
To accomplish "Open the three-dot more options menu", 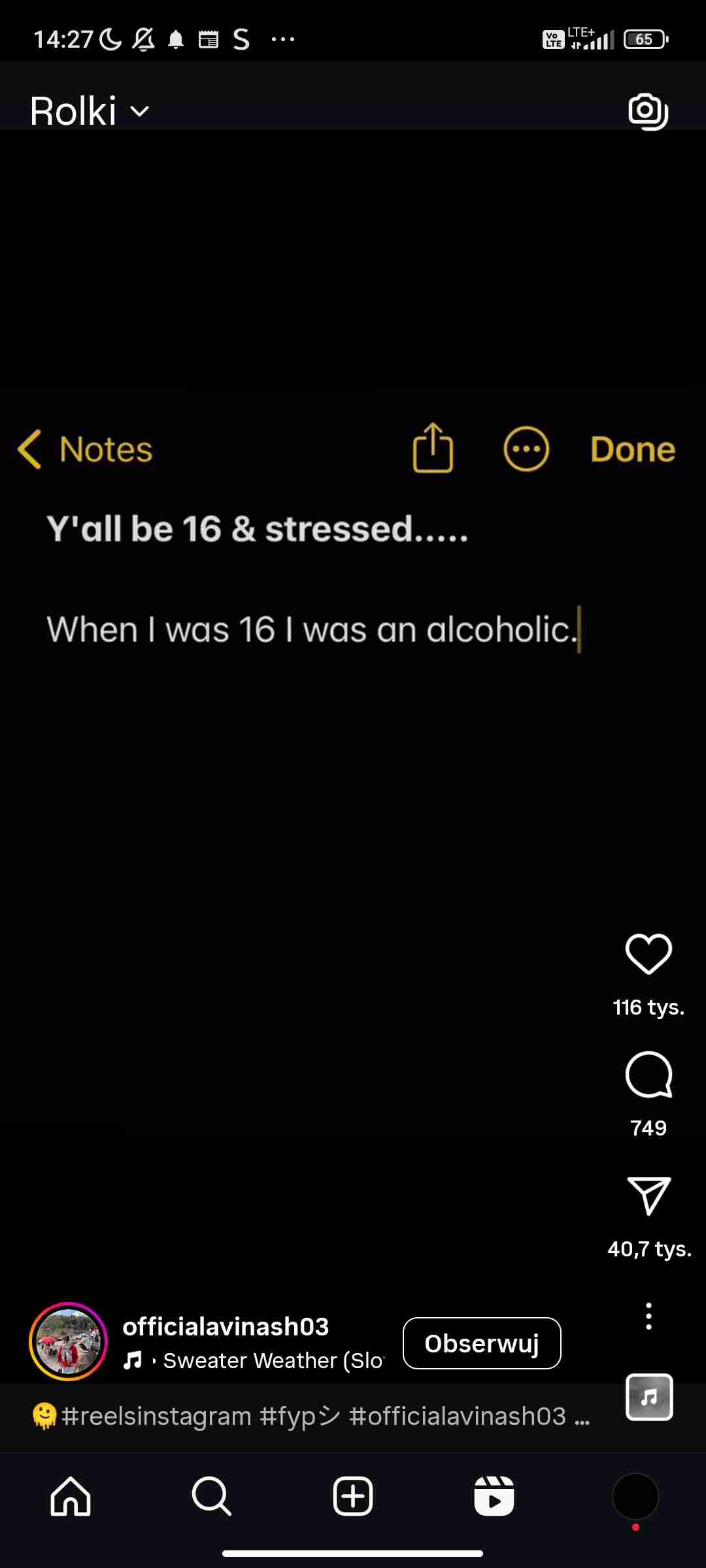I will (x=648, y=1316).
